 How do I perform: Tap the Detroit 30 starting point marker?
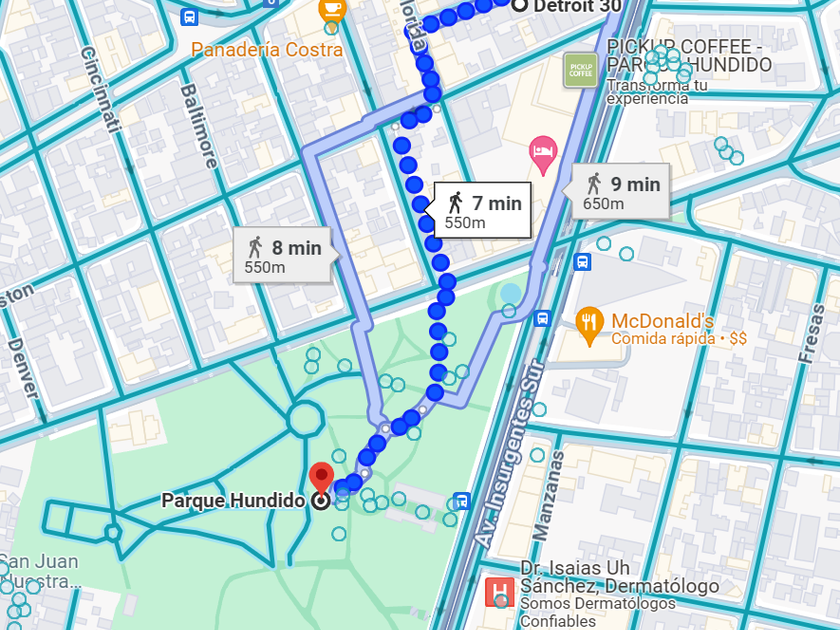[x=520, y=5]
